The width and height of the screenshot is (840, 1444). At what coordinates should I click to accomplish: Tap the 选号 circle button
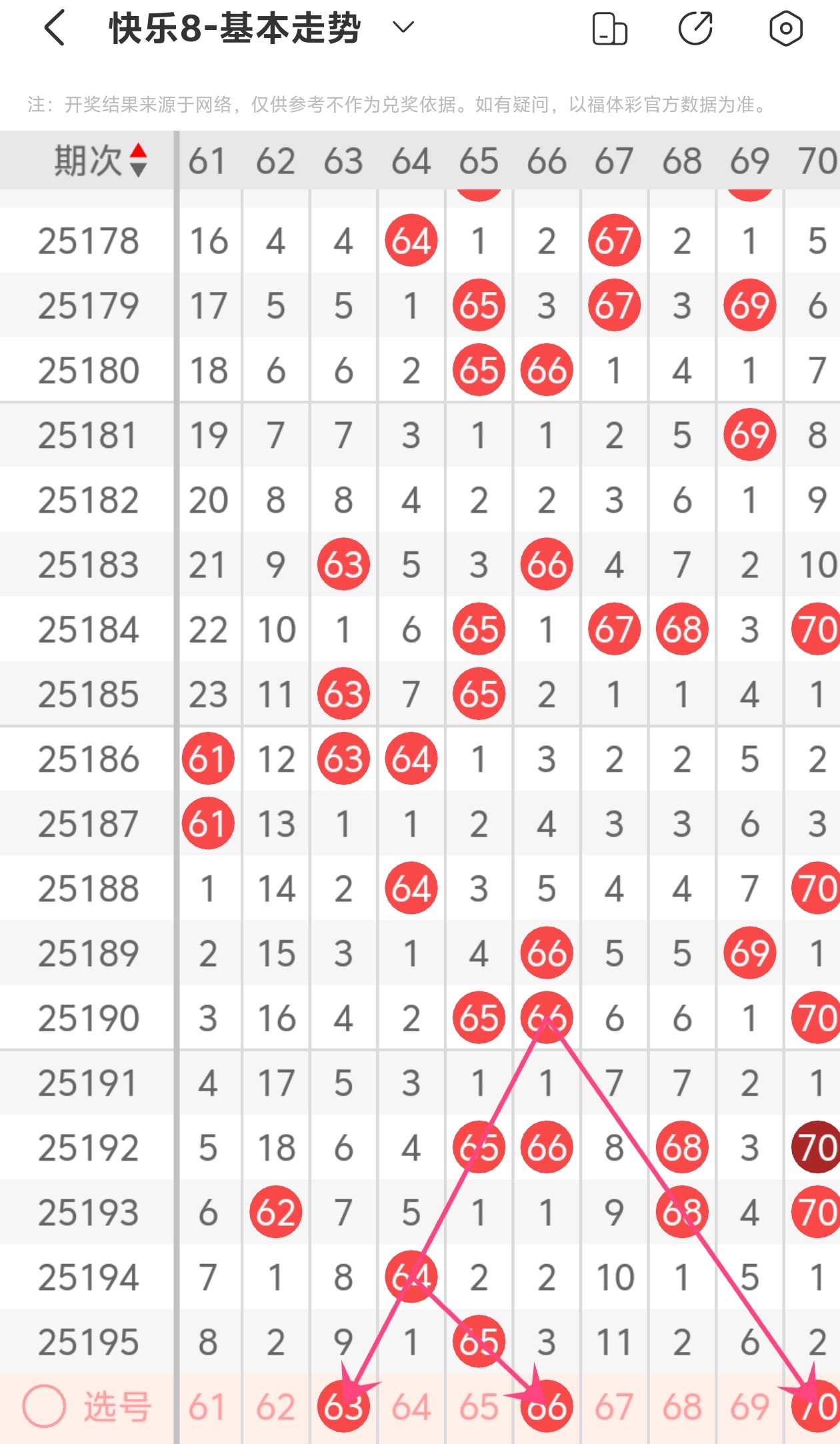[44, 1406]
